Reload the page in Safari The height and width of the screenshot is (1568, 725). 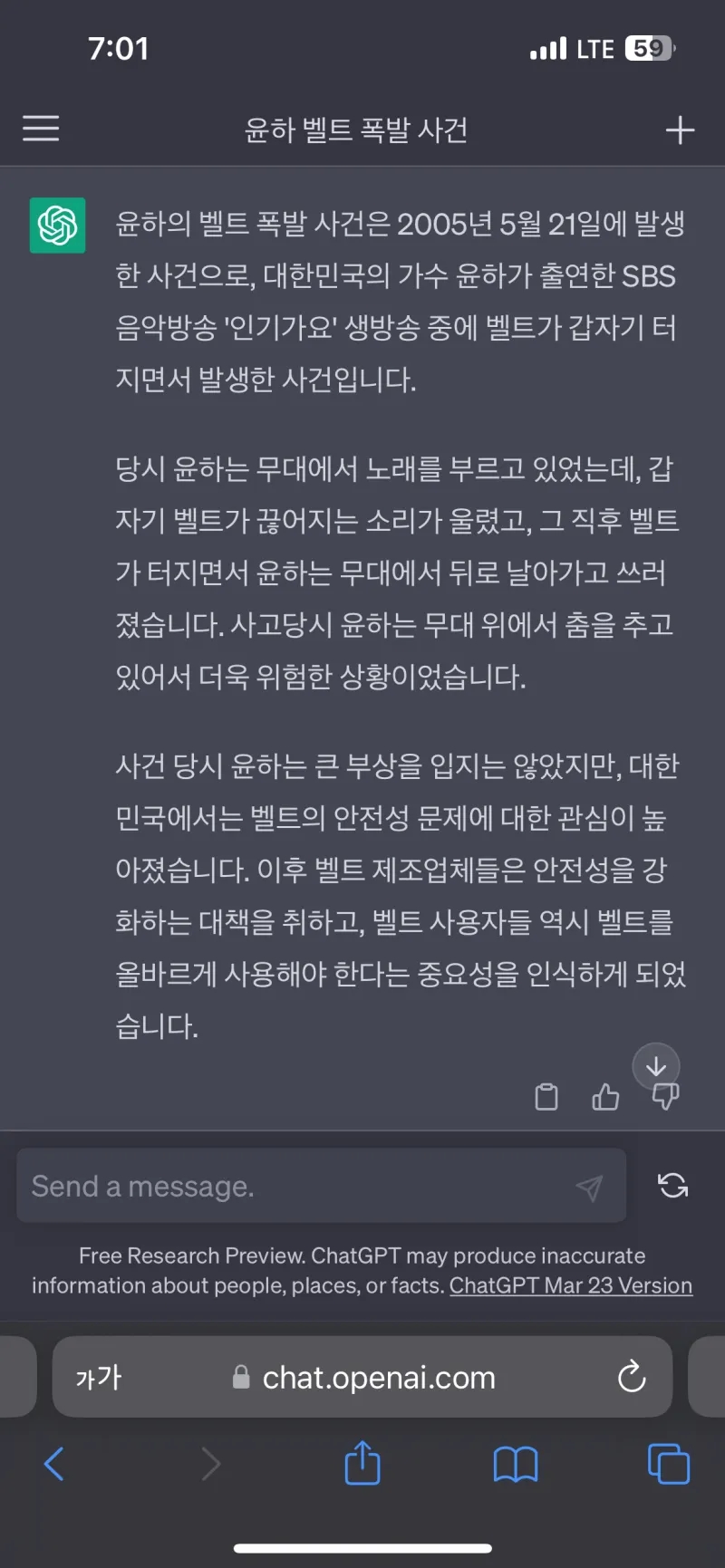(632, 1378)
